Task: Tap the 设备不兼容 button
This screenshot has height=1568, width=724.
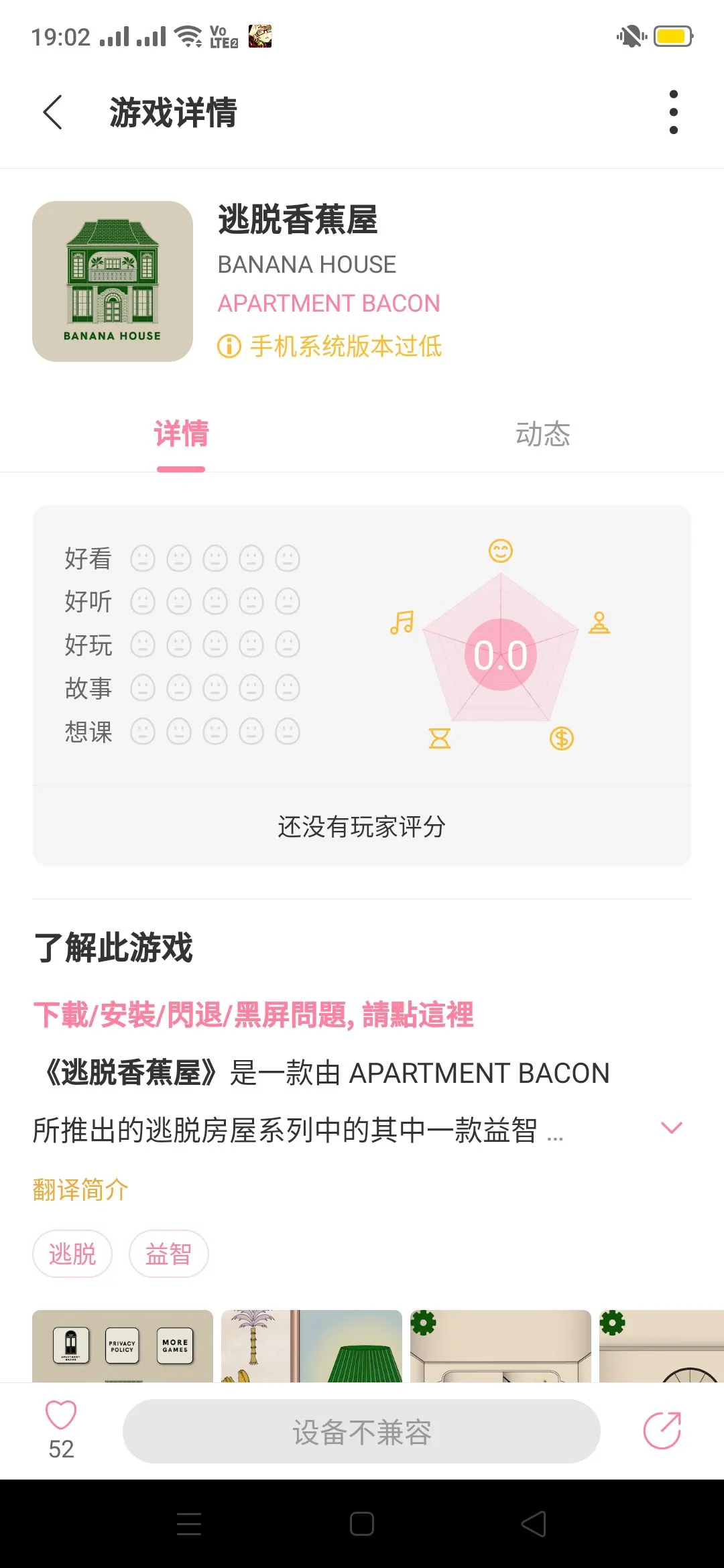Action: pyautogui.click(x=361, y=1432)
